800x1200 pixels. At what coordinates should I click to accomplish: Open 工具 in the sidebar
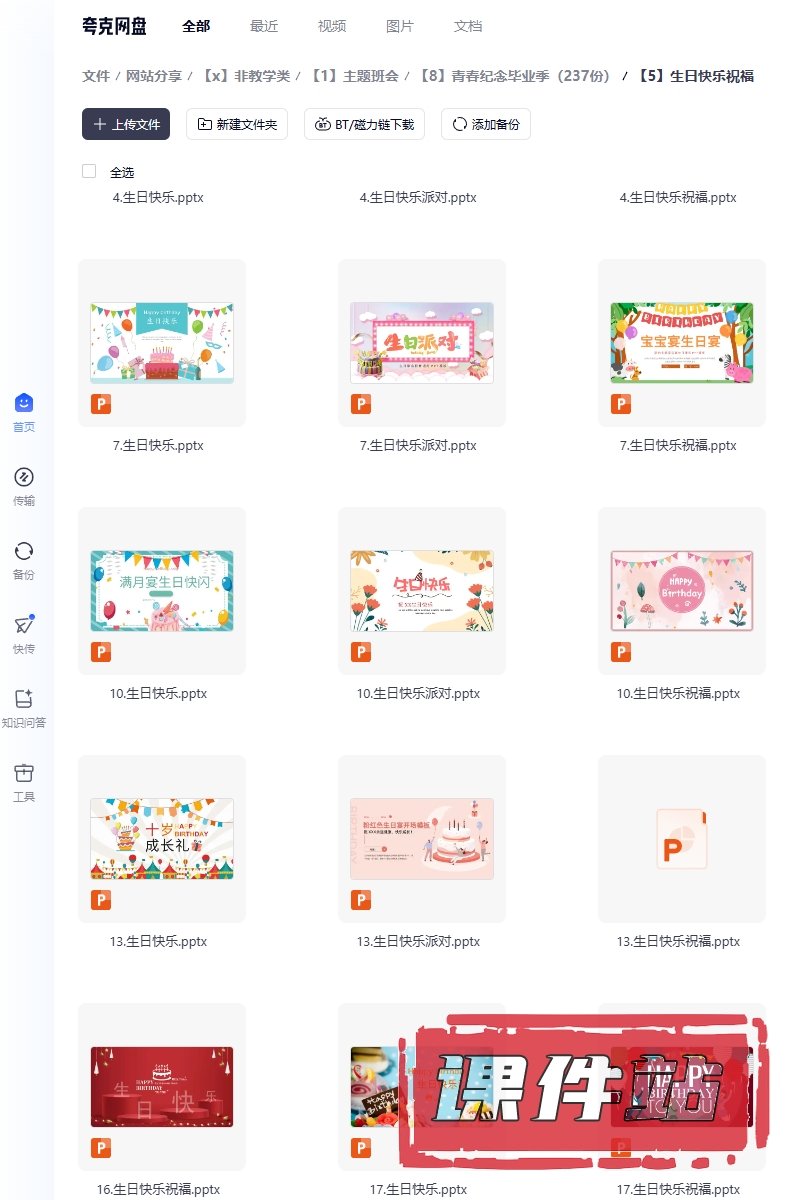tap(24, 782)
